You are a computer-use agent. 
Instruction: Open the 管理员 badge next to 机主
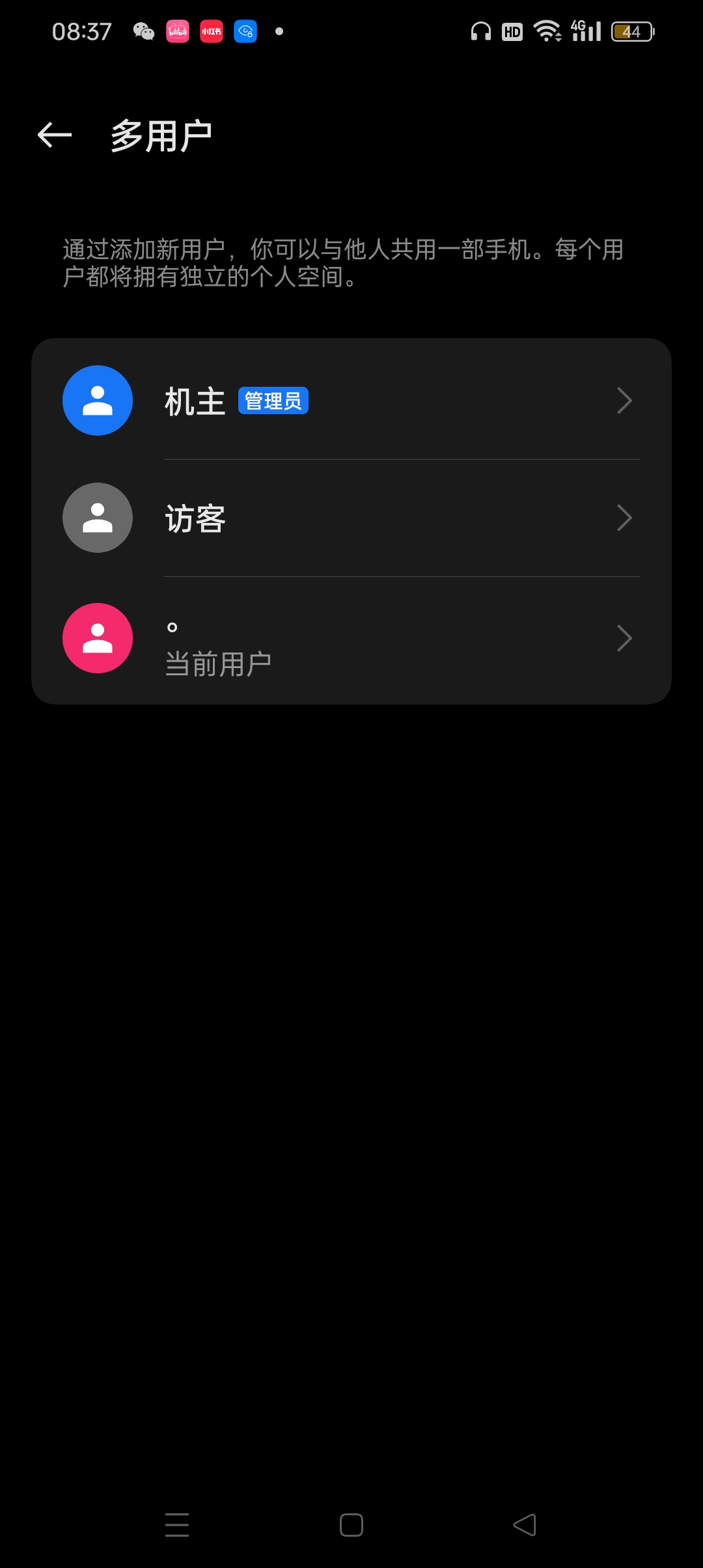click(x=273, y=401)
